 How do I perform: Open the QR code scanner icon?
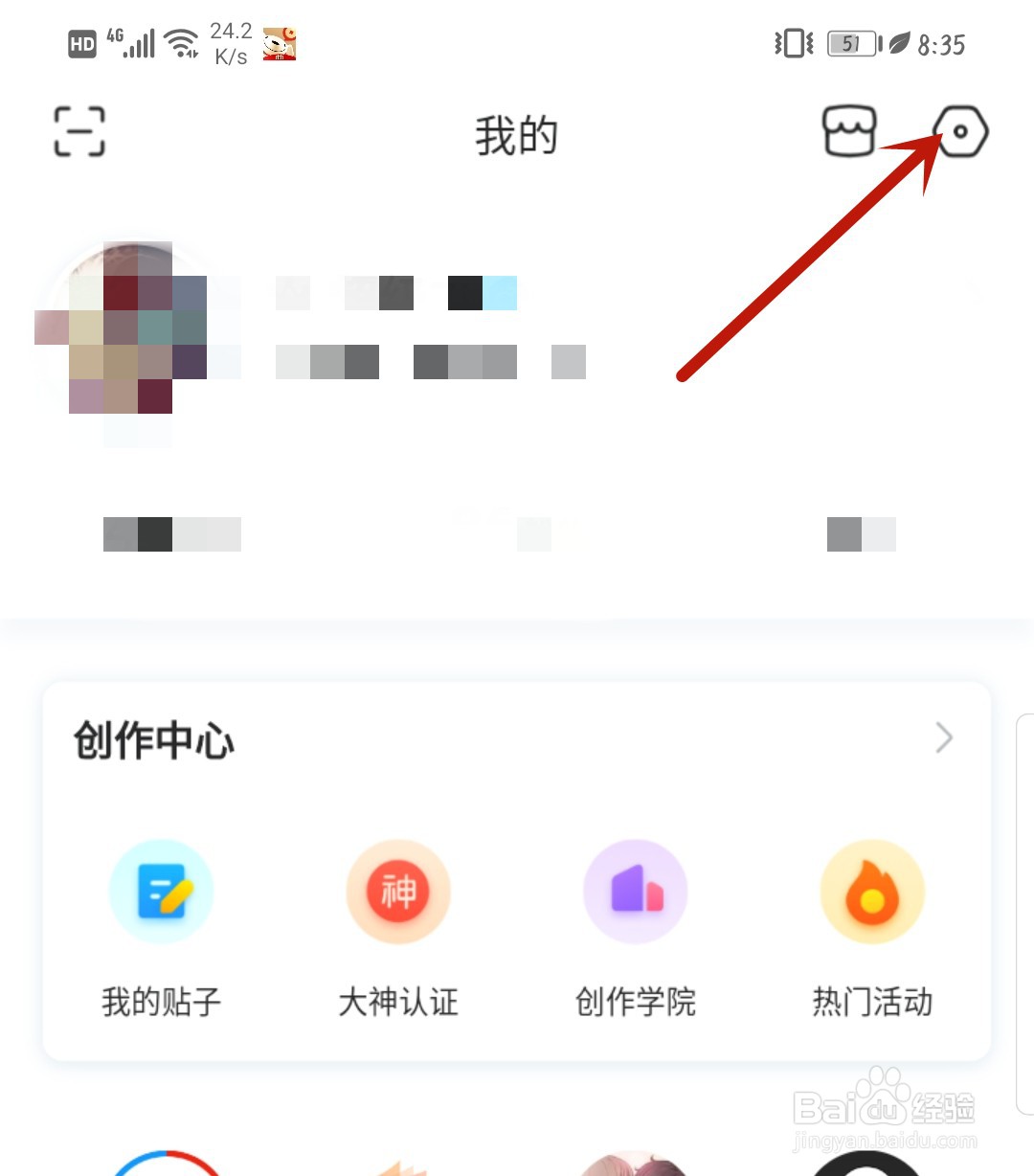point(78,132)
